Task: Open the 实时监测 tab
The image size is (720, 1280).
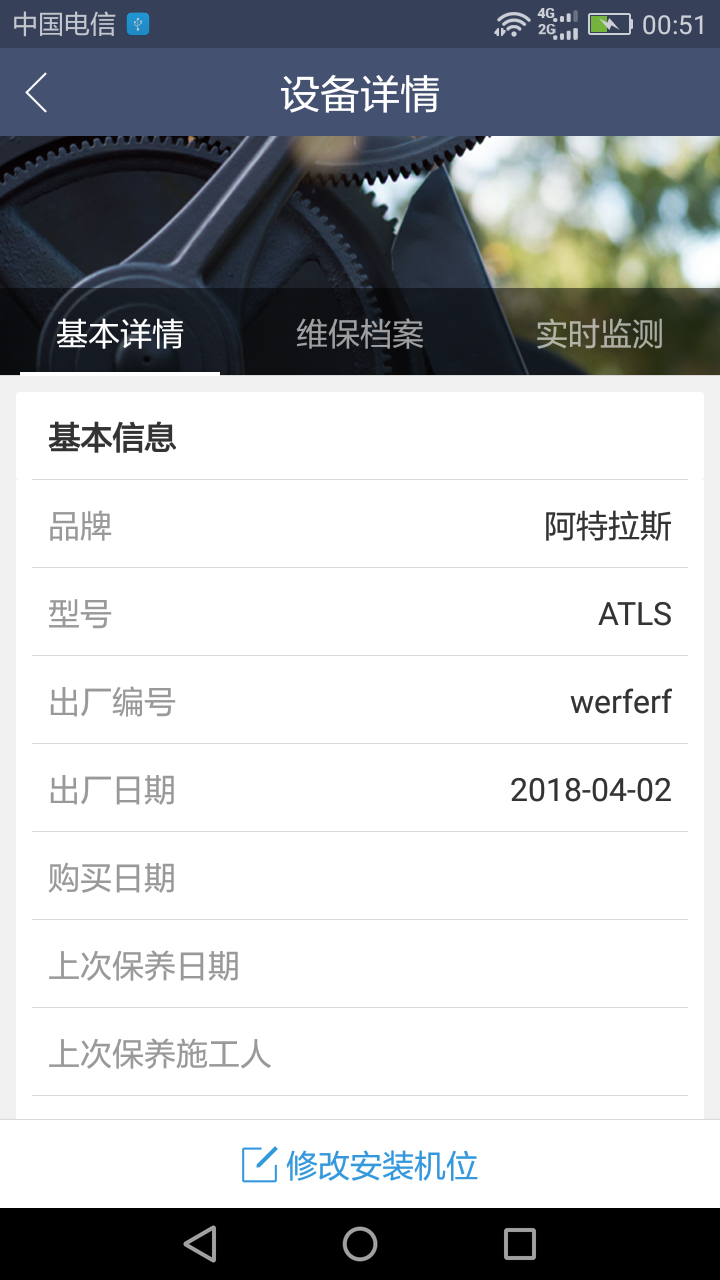Action: click(x=599, y=334)
